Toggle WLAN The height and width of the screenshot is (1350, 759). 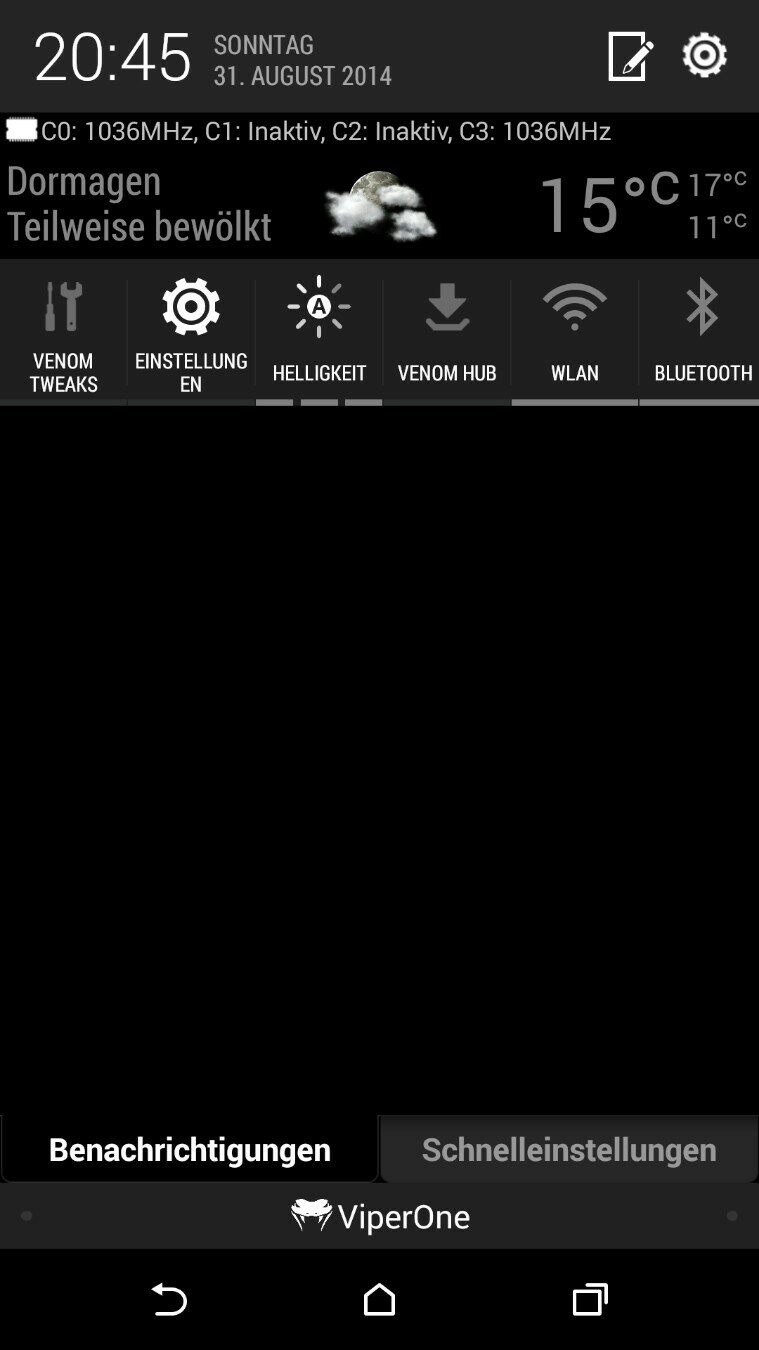[575, 333]
